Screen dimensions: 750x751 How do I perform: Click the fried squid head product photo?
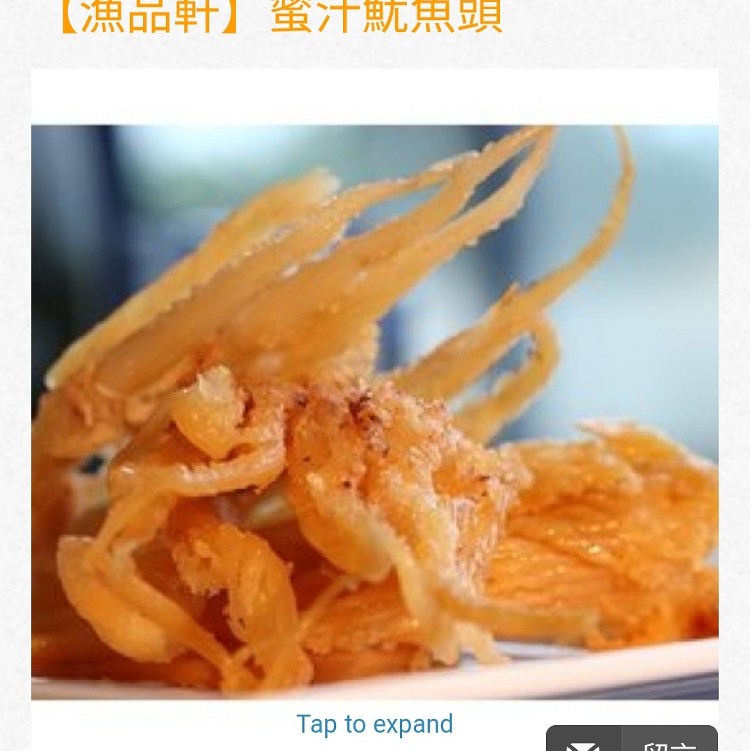[374, 410]
